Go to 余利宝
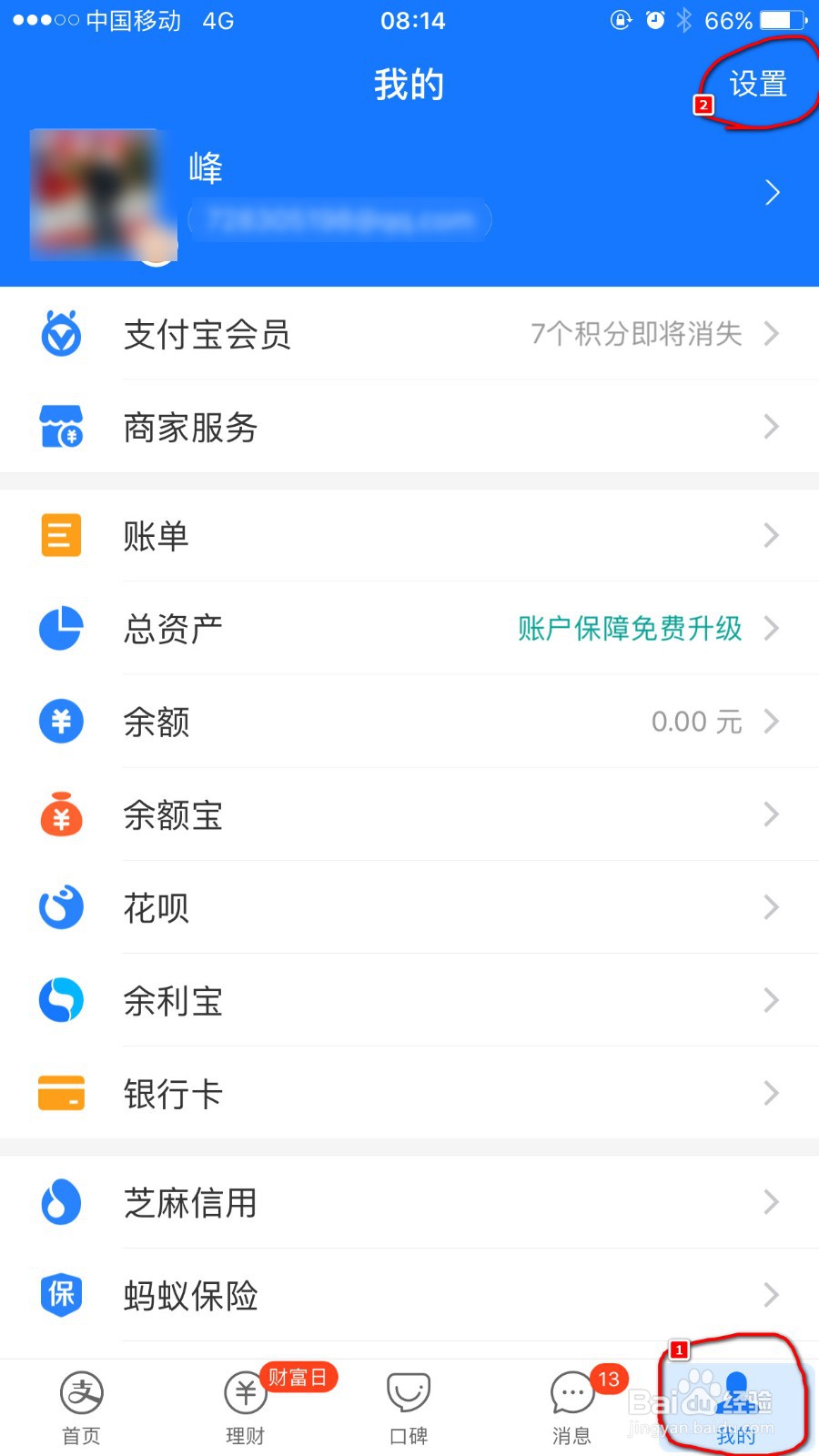The width and height of the screenshot is (819, 1456). tap(409, 1000)
